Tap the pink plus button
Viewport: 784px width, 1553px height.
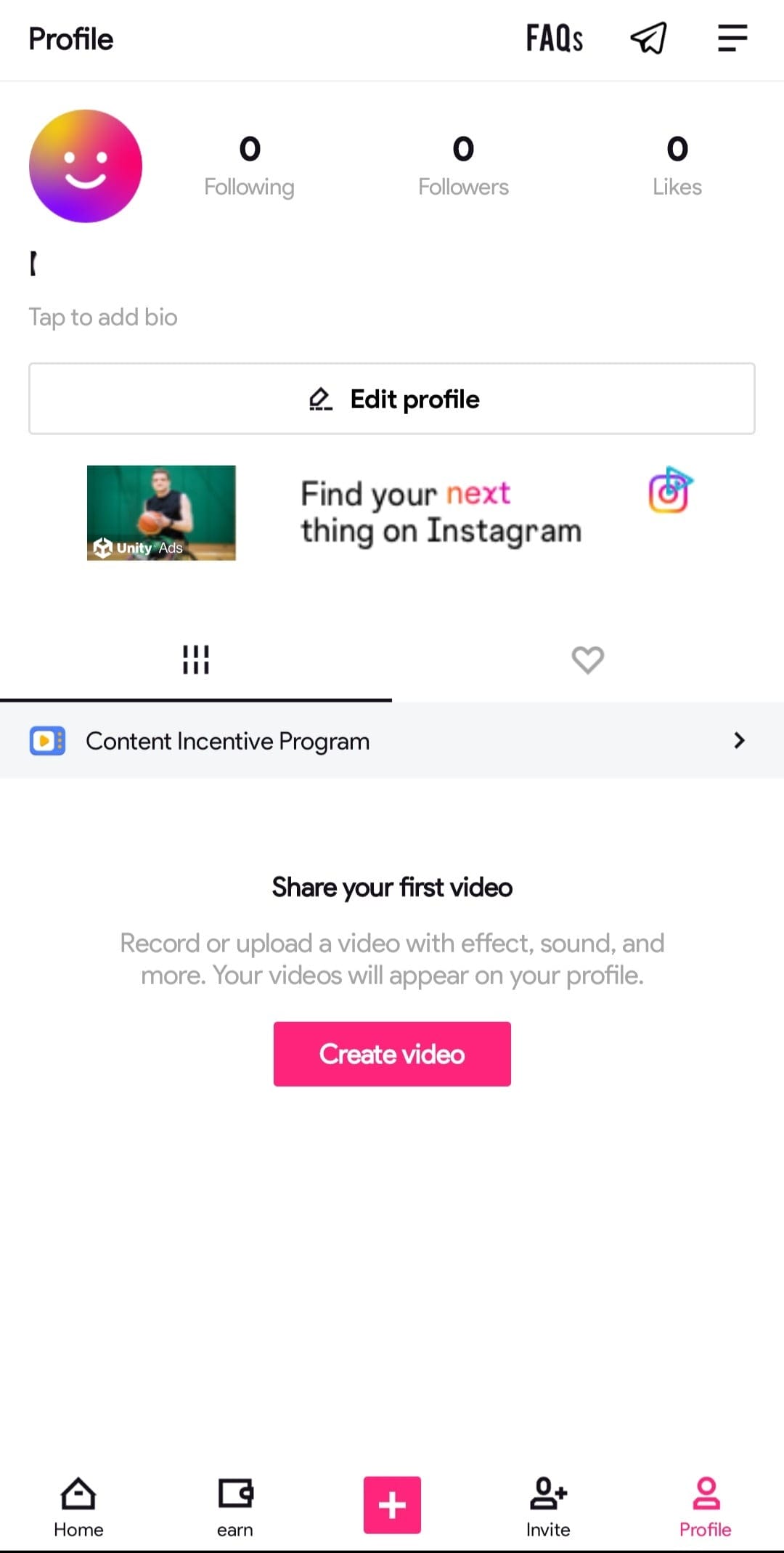tap(392, 1505)
